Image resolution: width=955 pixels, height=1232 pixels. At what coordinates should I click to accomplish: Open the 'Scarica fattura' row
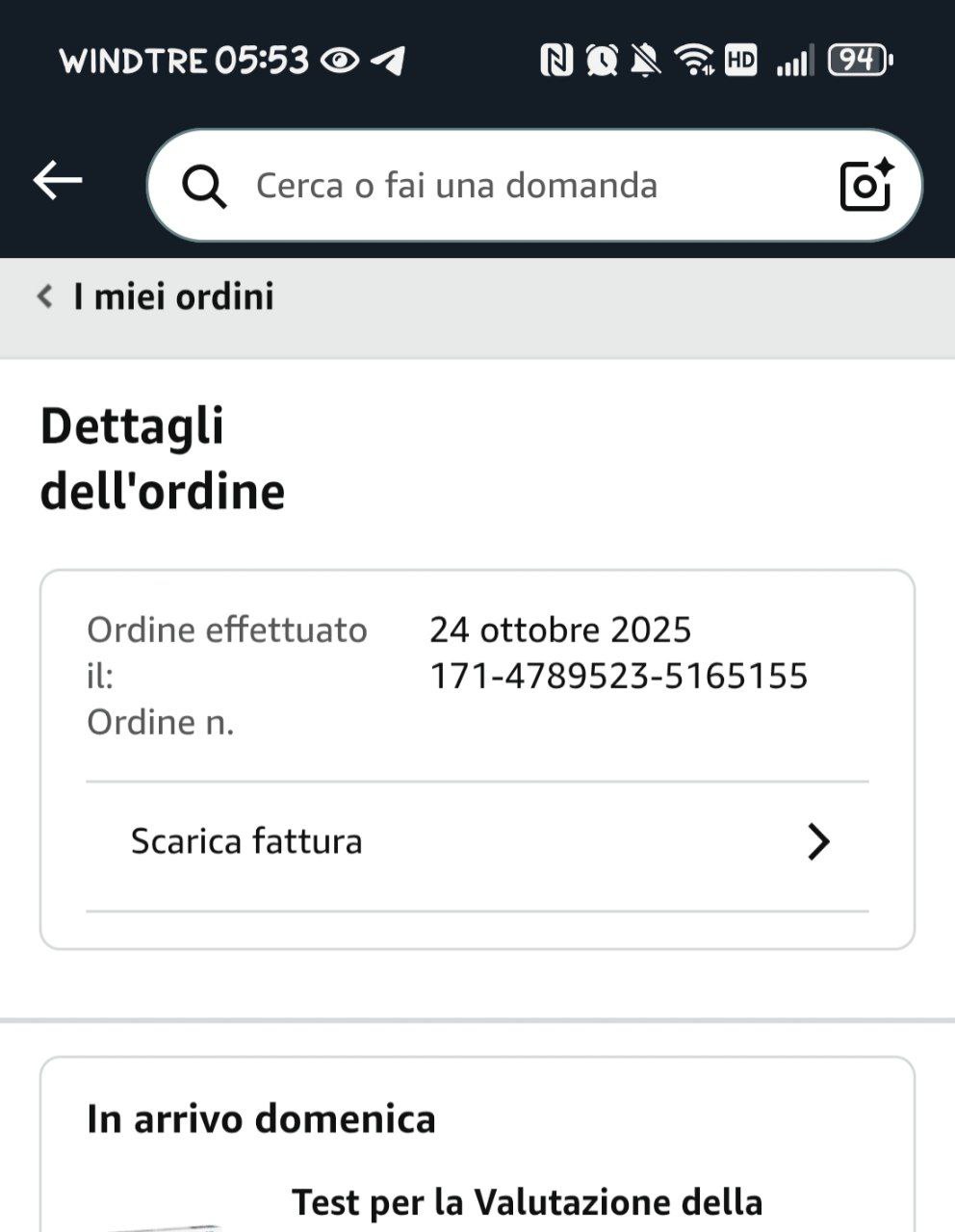click(477, 842)
